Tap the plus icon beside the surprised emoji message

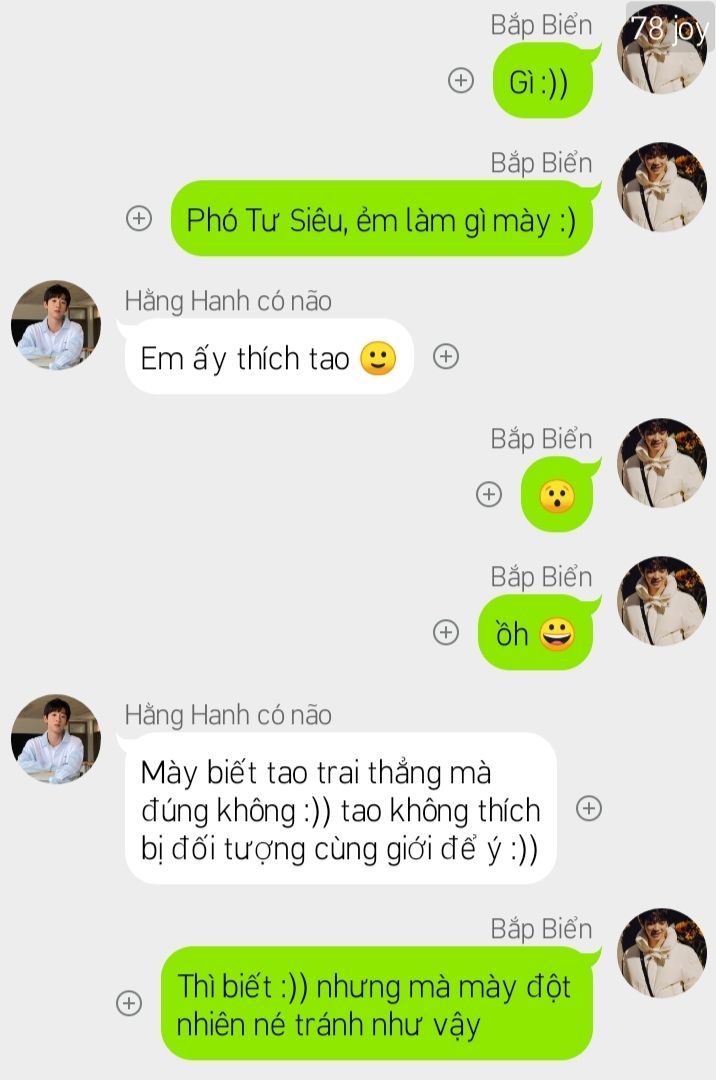pos(488,494)
